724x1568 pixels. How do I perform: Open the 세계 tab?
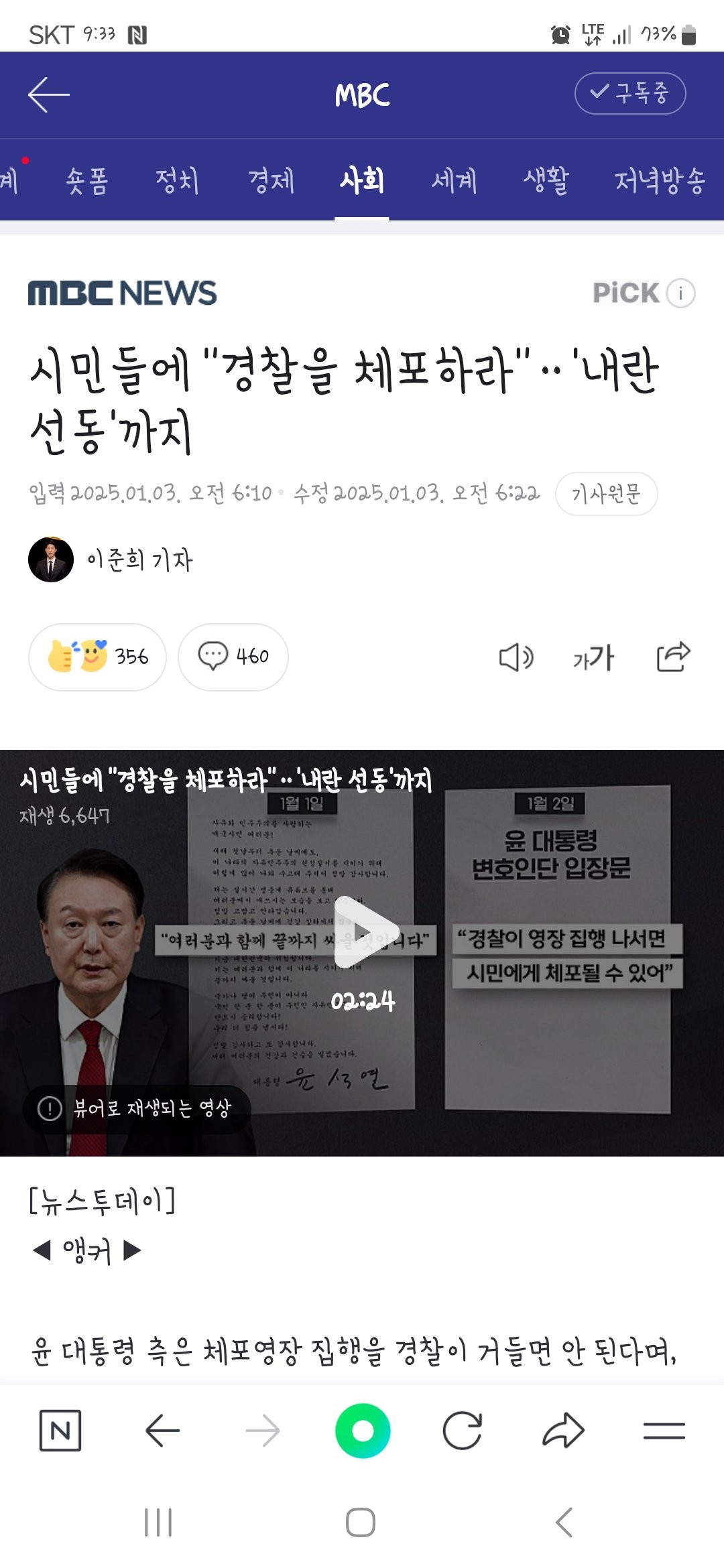(454, 180)
